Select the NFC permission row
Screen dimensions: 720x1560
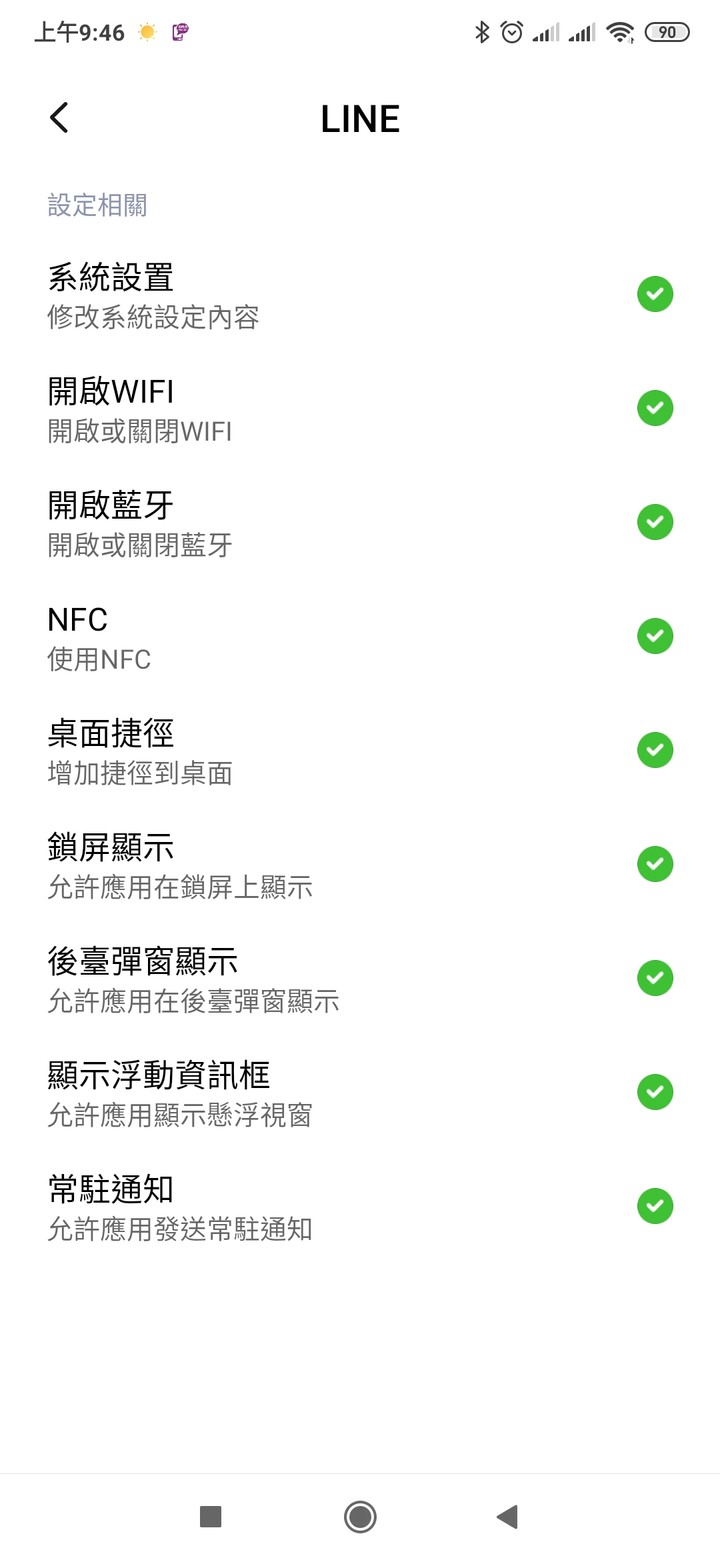pyautogui.click(x=360, y=636)
